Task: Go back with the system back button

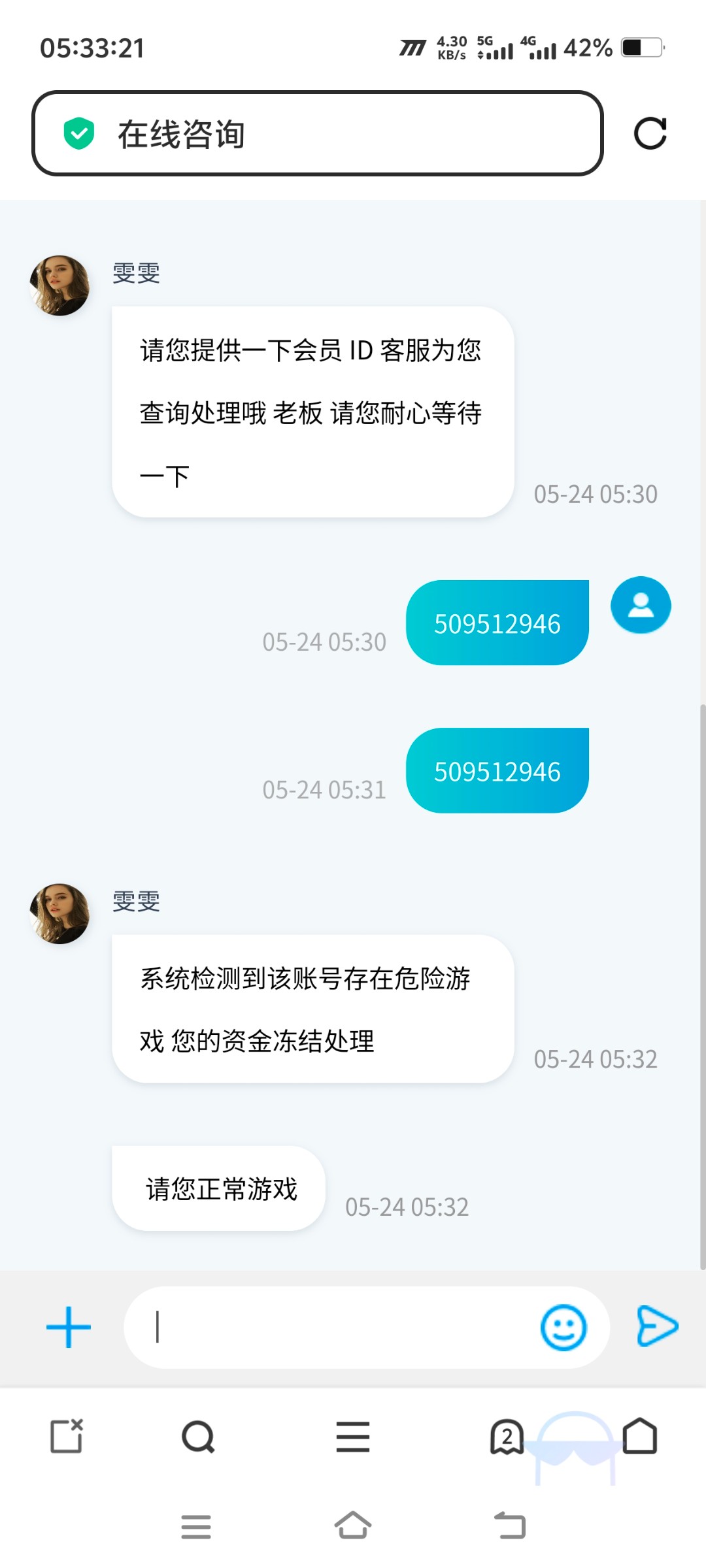Action: coord(510,1526)
